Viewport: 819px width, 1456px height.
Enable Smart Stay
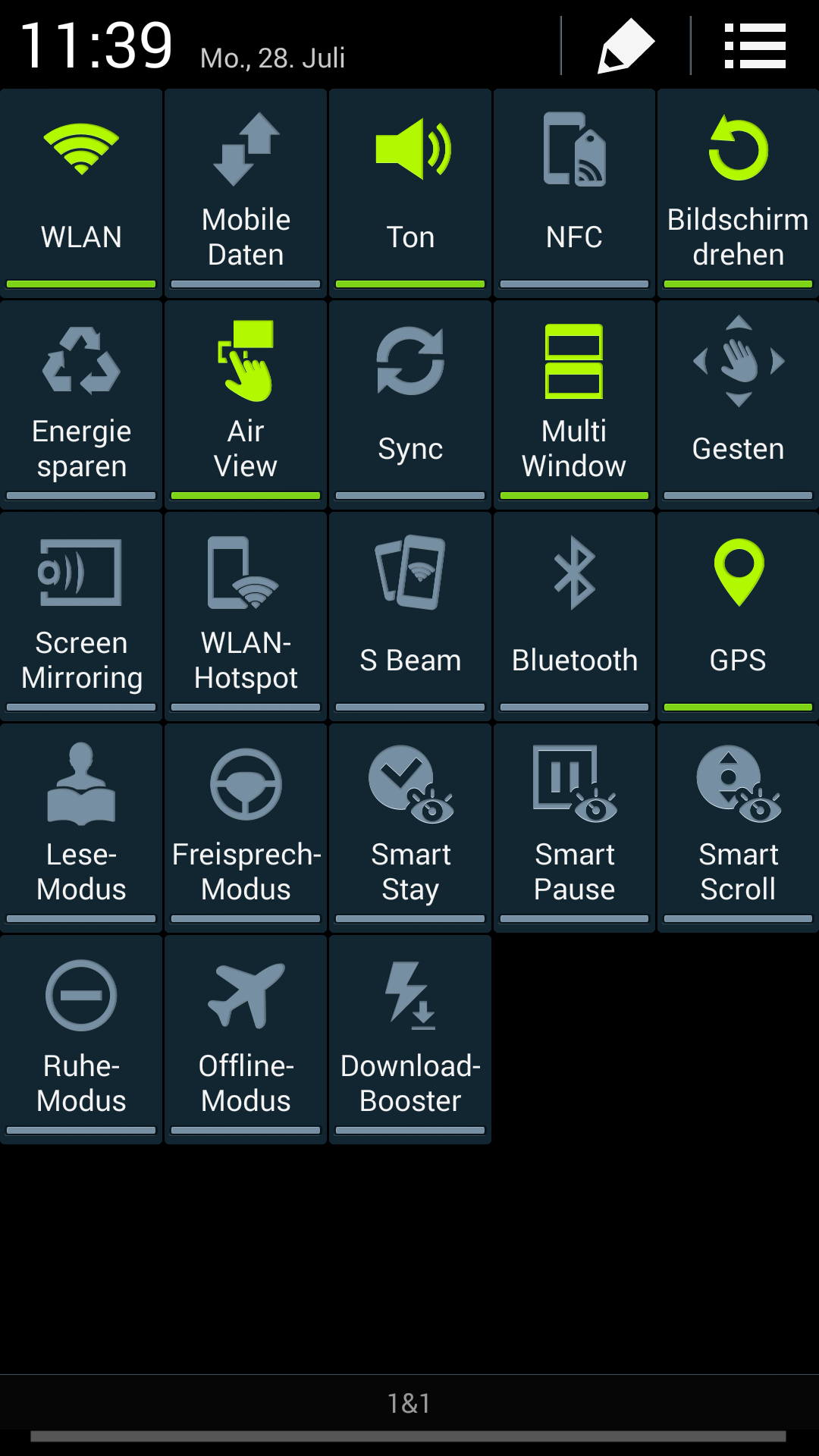(410, 827)
